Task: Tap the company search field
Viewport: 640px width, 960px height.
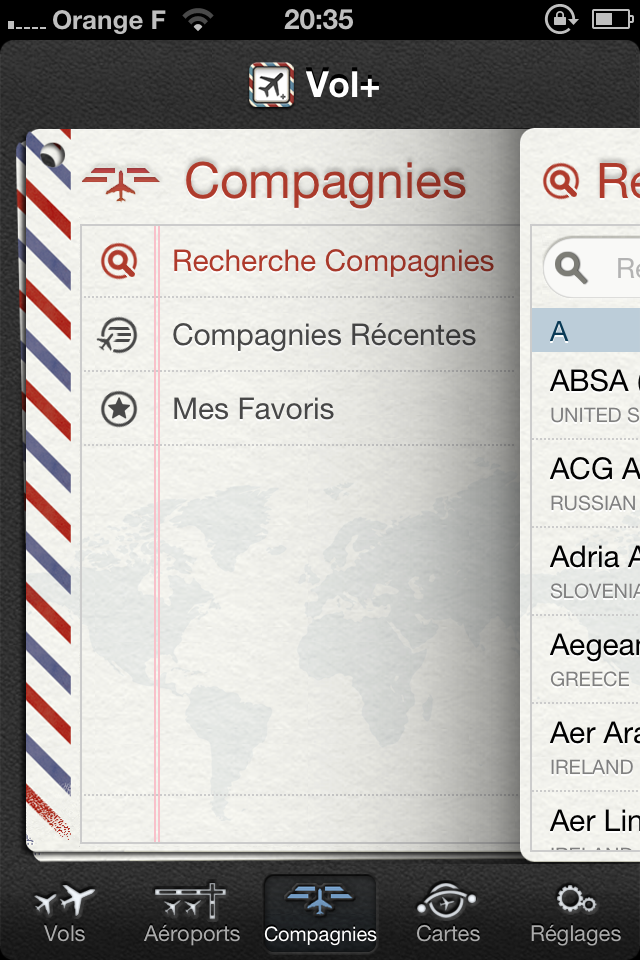Action: pyautogui.click(x=600, y=268)
